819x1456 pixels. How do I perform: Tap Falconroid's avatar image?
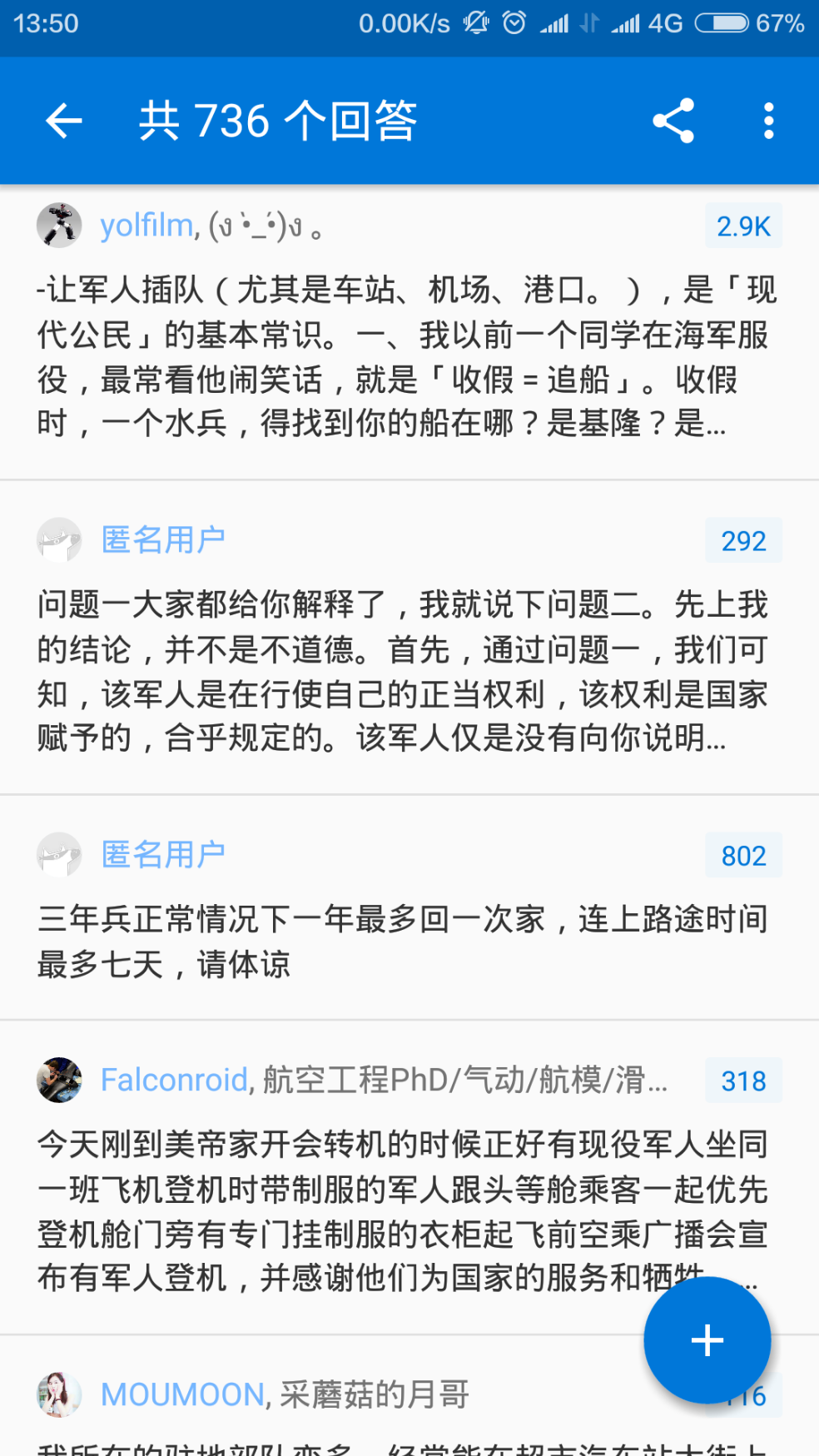[58, 1080]
